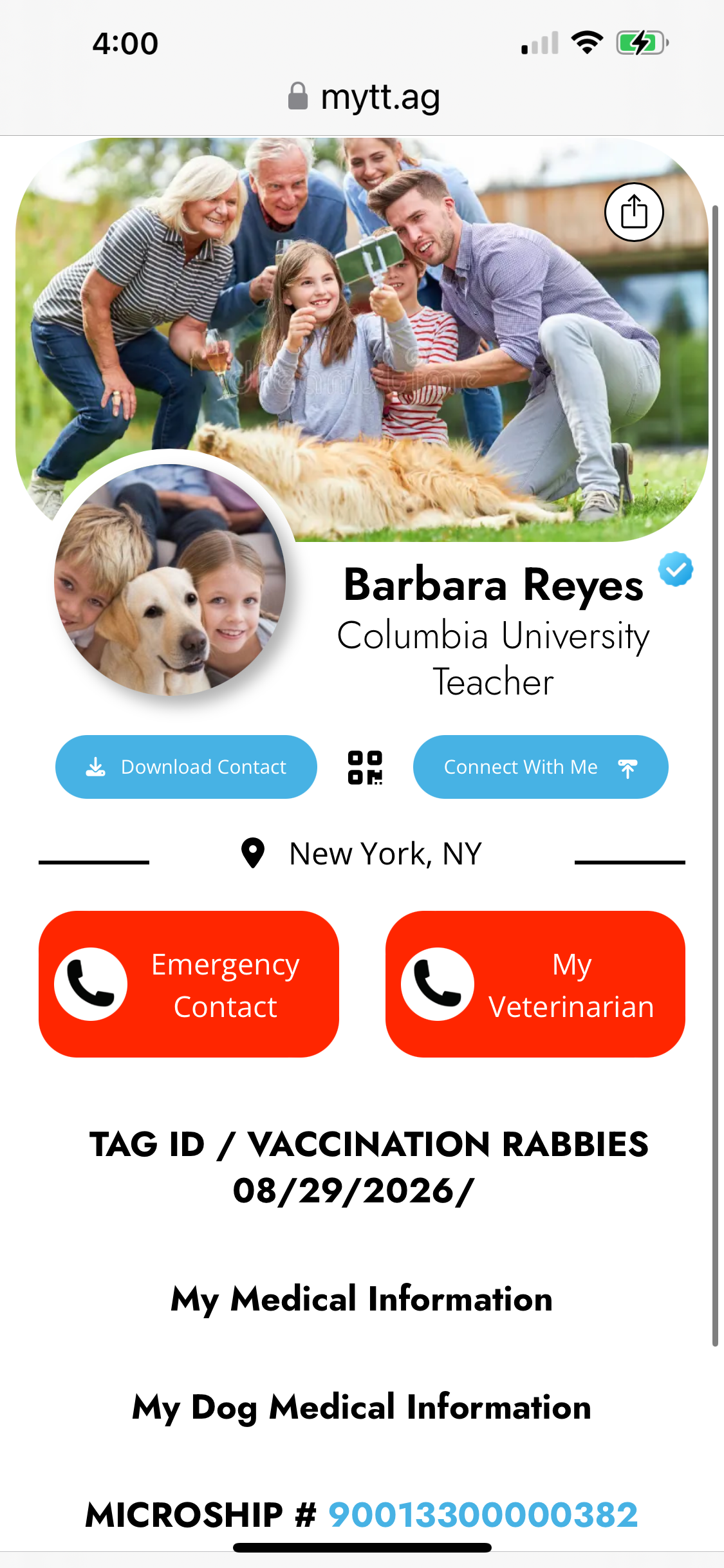Tap the Connect With Me button
This screenshot has height=1568, width=724.
pyautogui.click(x=540, y=767)
